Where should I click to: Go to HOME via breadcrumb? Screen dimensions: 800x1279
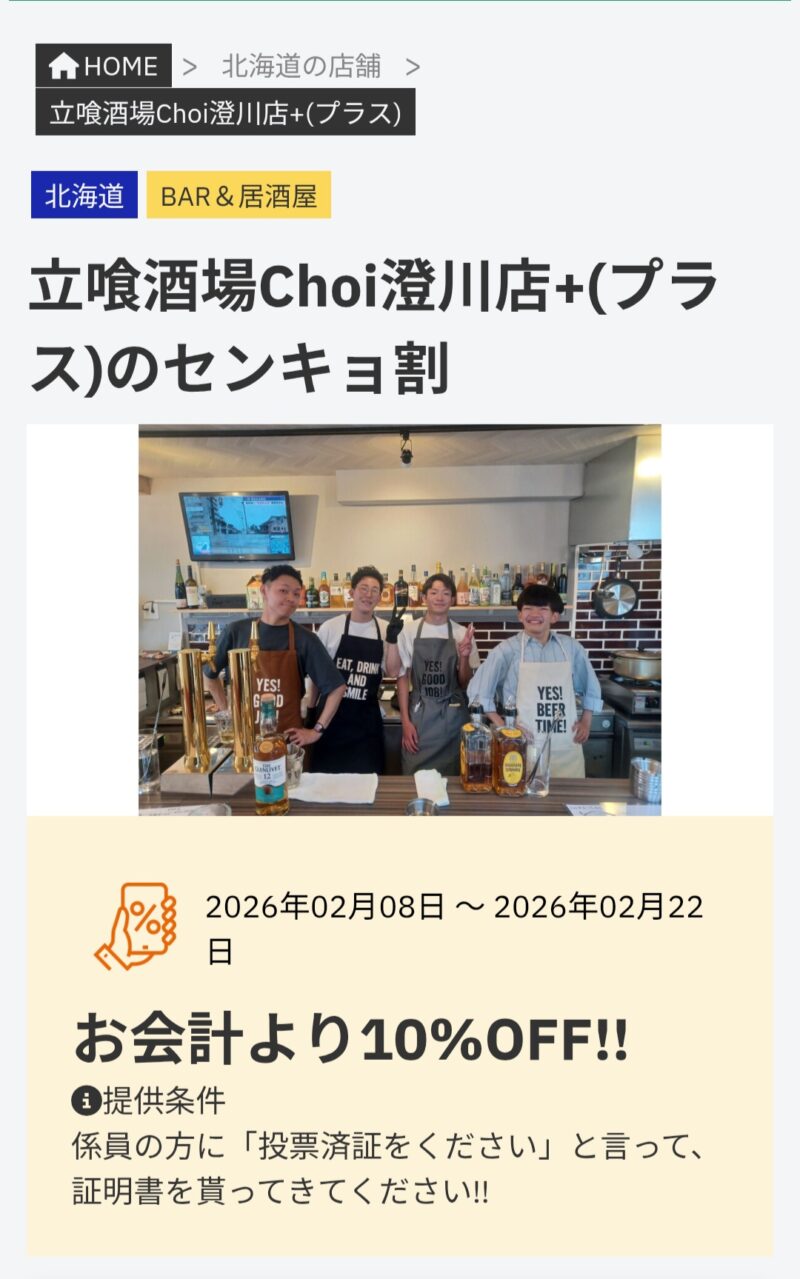tap(103, 66)
